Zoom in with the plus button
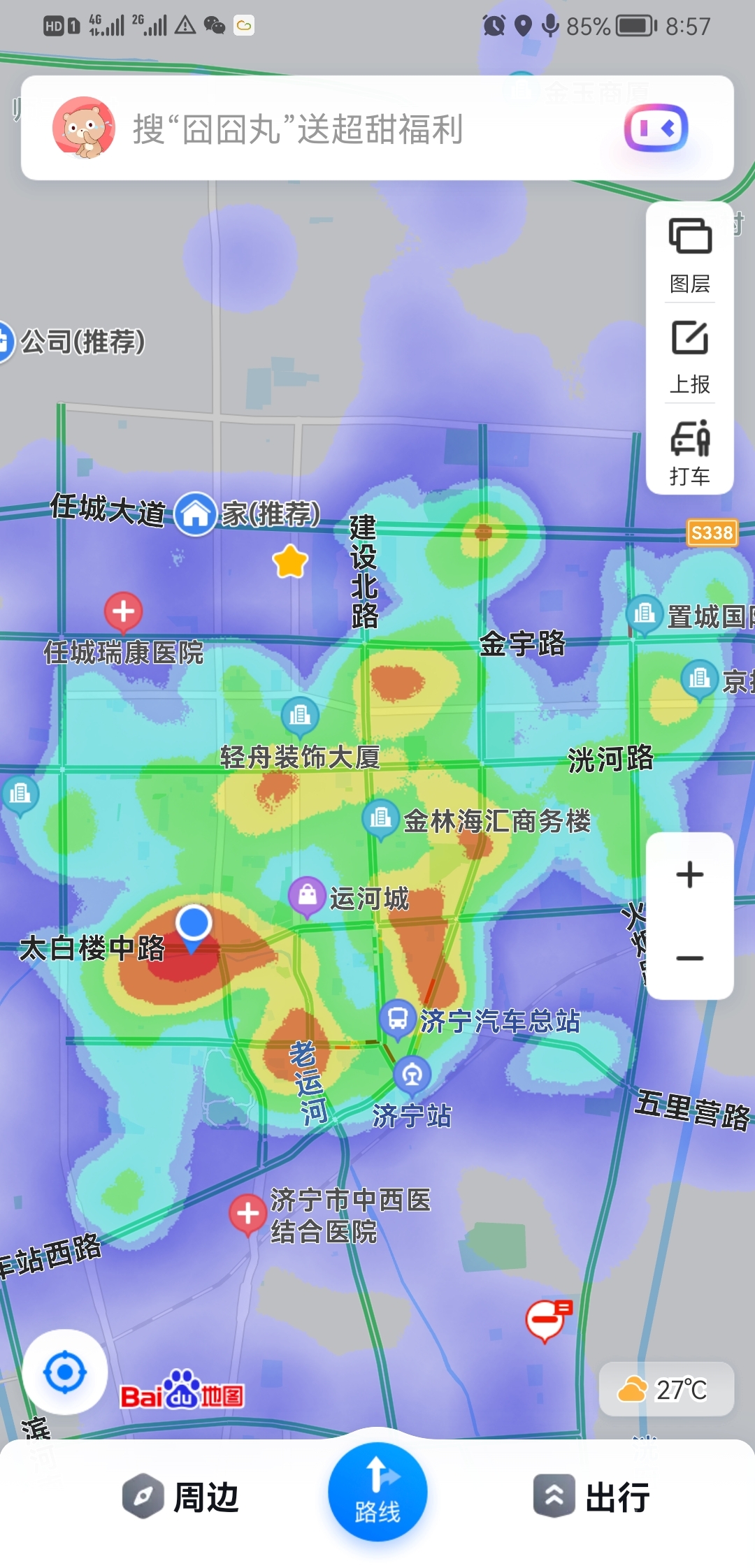 pos(690,875)
